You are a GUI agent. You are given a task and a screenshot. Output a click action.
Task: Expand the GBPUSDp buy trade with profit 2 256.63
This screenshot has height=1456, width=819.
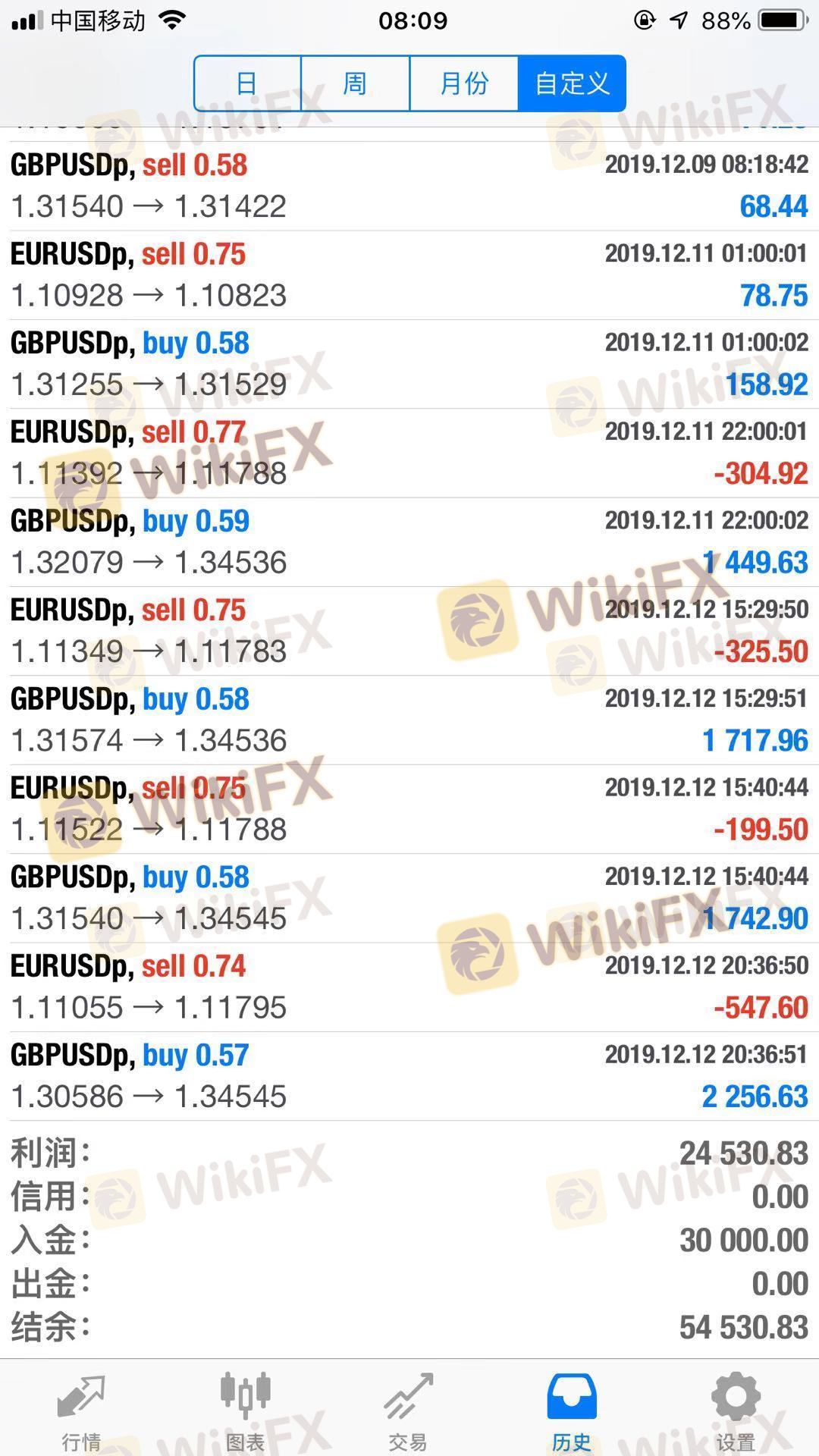click(x=409, y=1075)
